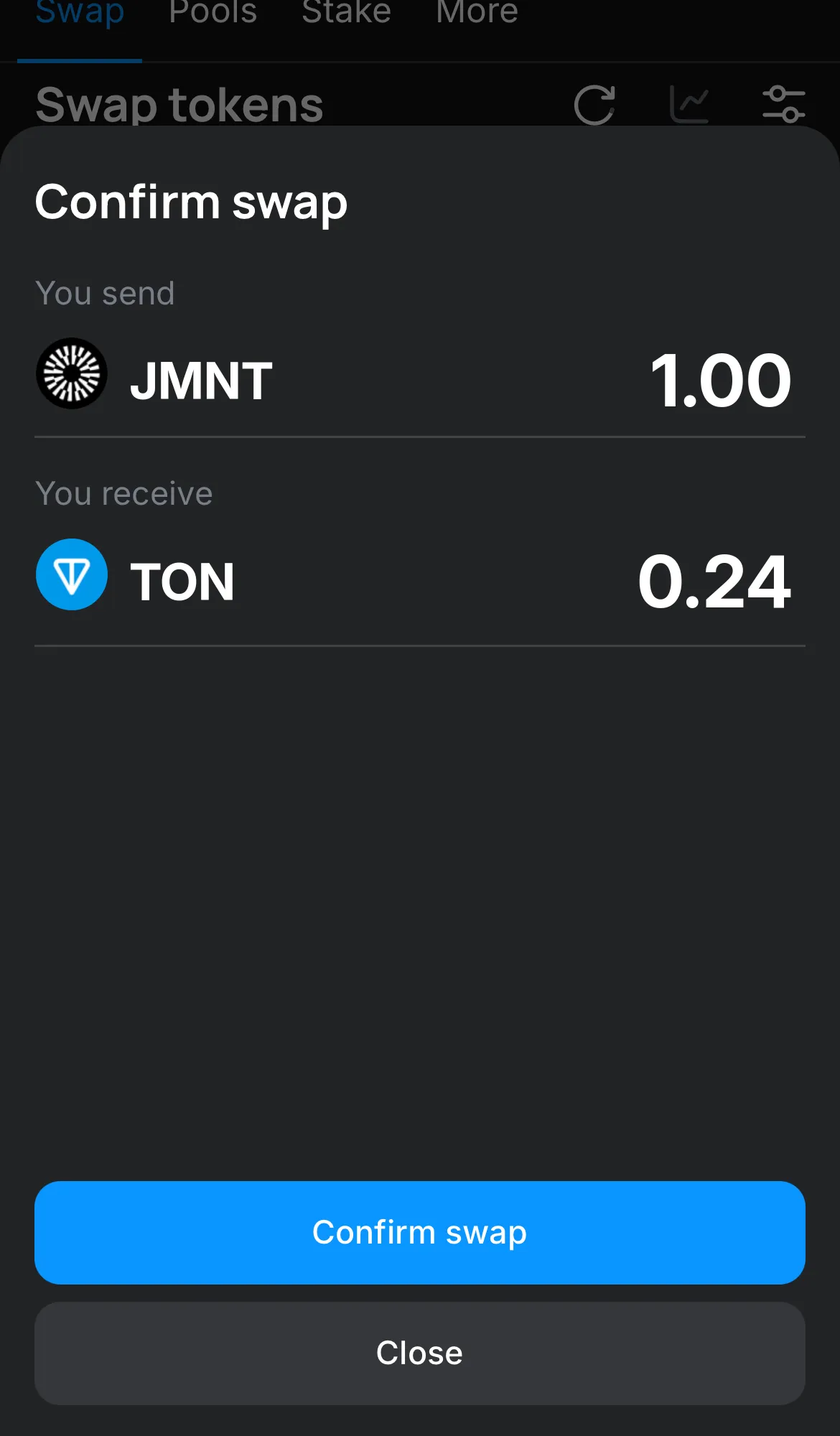Image resolution: width=840 pixels, height=1436 pixels.
Task: Select the blue TON icon under You receive
Action: click(72, 574)
